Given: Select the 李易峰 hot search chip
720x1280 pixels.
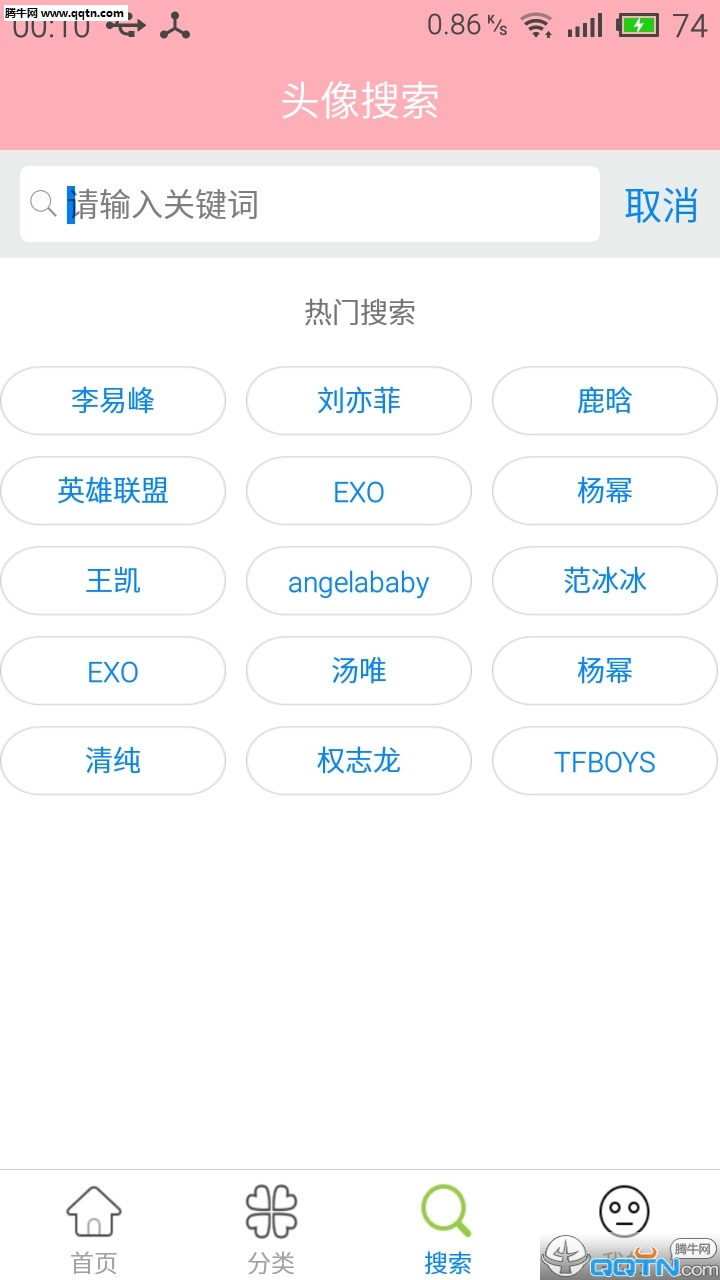Looking at the screenshot, I should (x=113, y=401).
